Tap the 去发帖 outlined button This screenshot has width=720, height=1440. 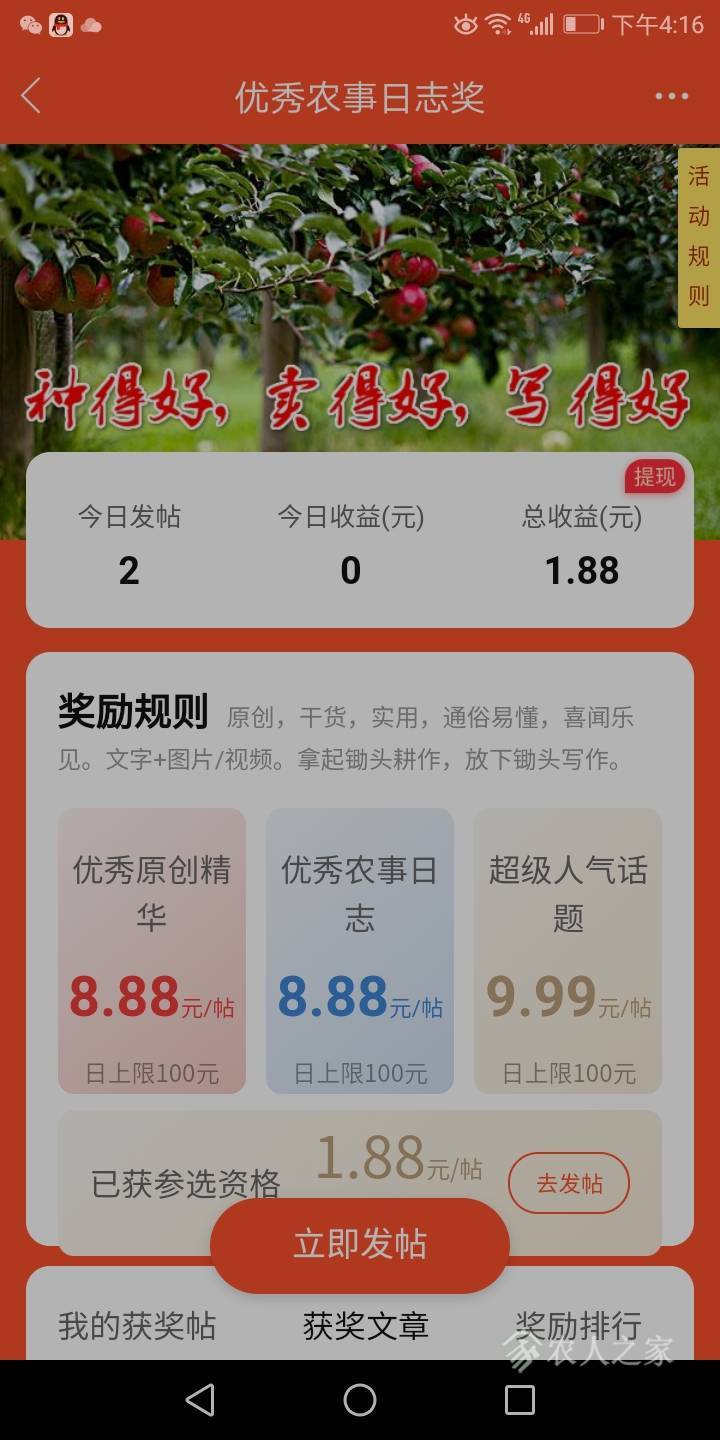569,1183
